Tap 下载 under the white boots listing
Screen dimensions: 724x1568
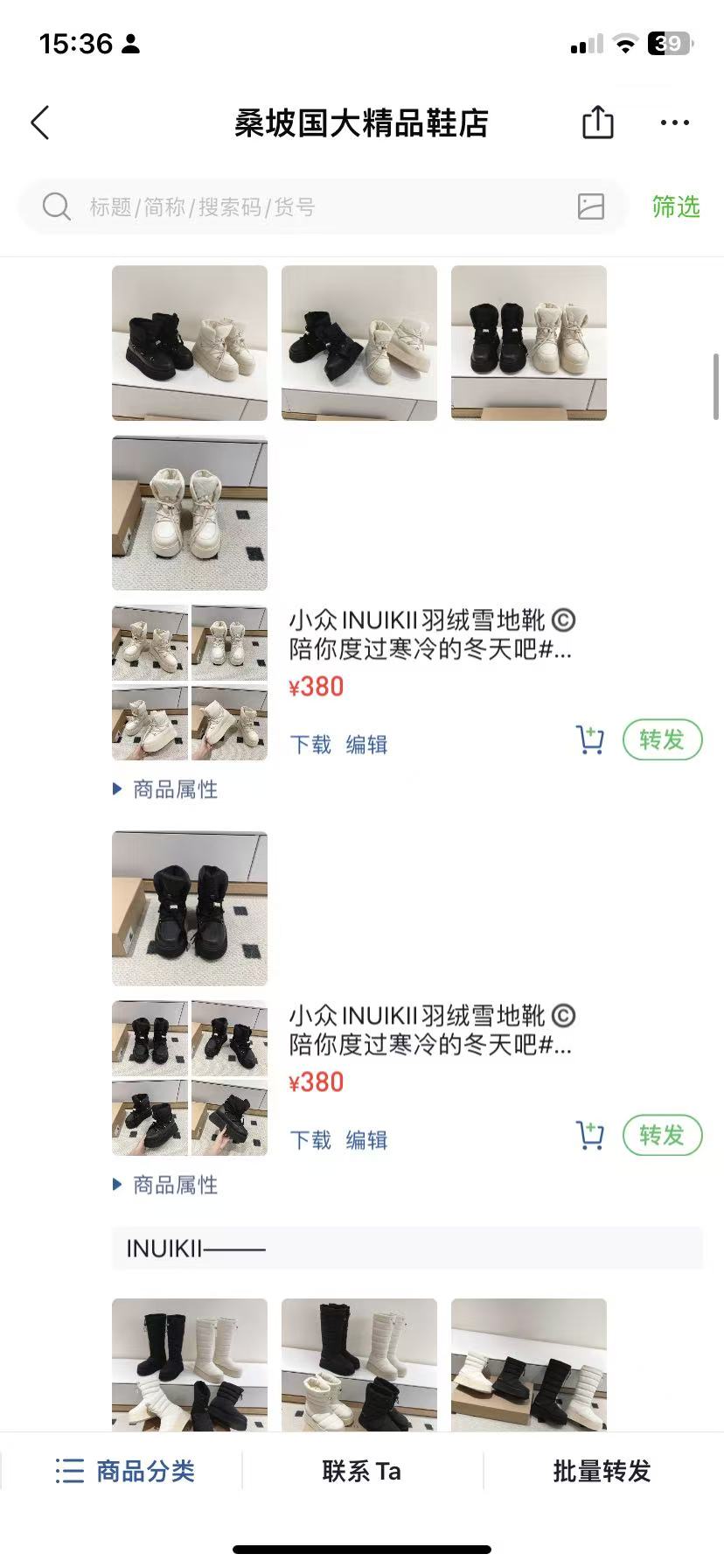coord(310,745)
